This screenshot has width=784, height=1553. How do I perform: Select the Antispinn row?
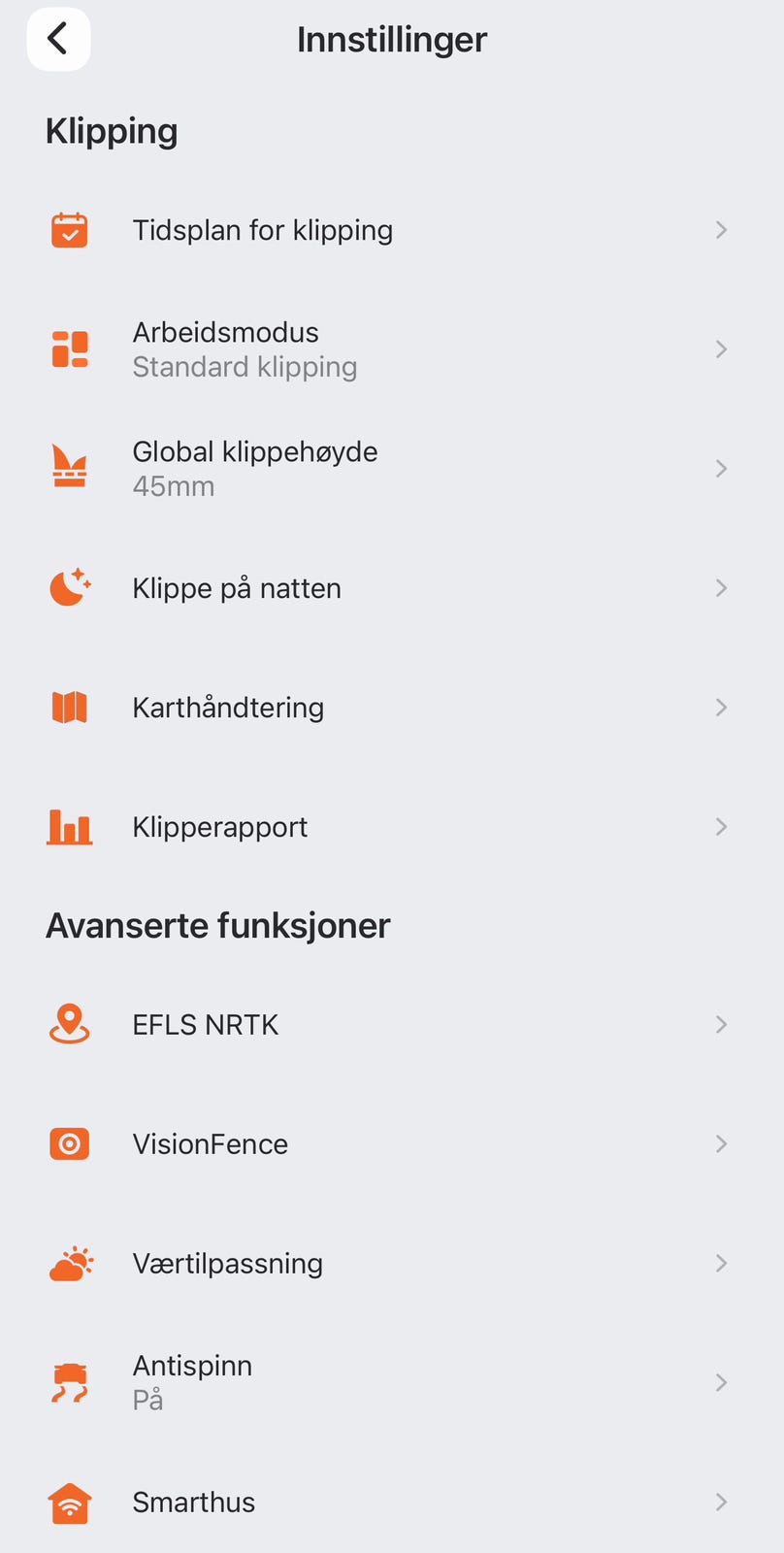pos(392,1383)
